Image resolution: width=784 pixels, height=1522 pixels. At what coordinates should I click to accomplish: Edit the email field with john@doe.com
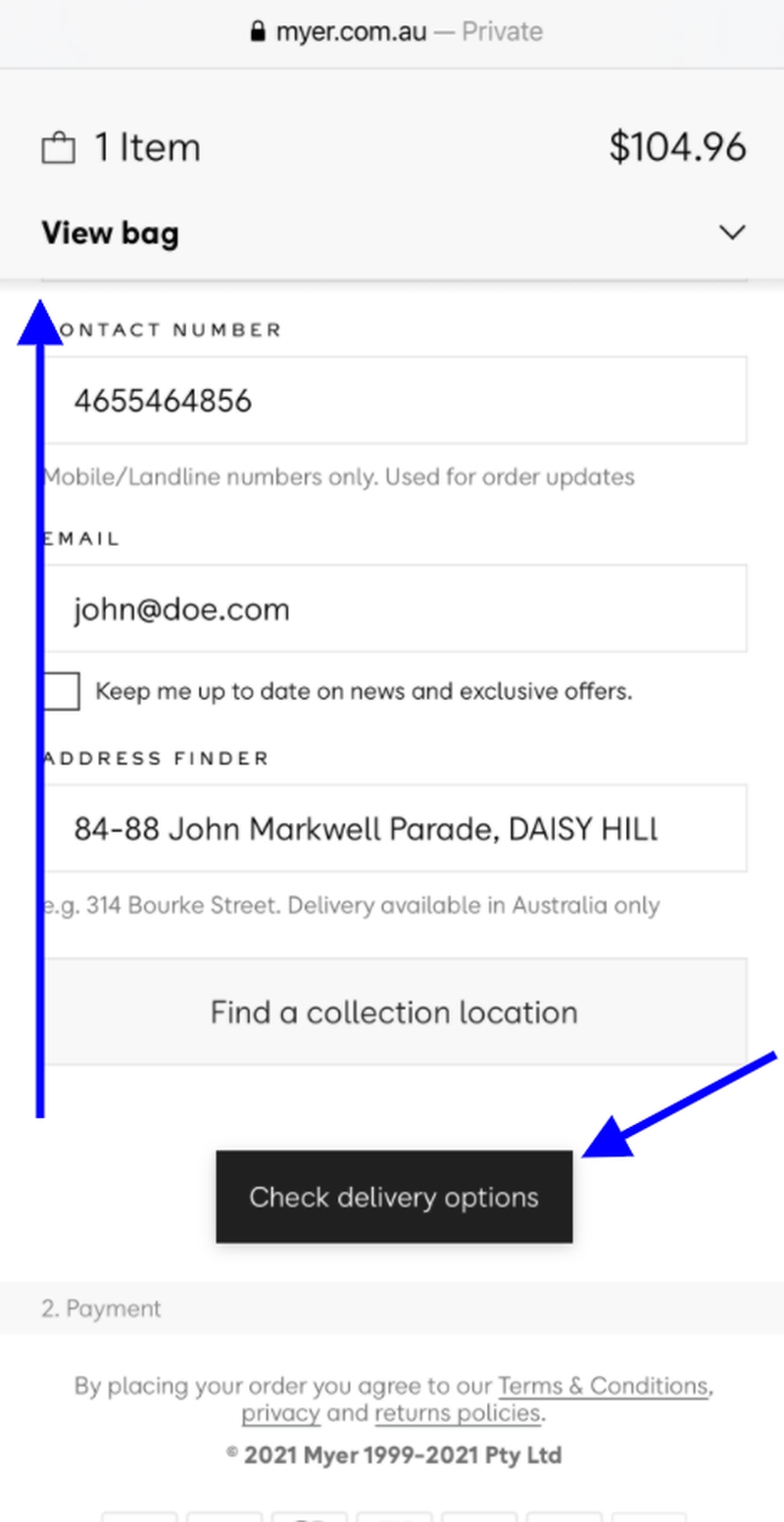(x=394, y=609)
